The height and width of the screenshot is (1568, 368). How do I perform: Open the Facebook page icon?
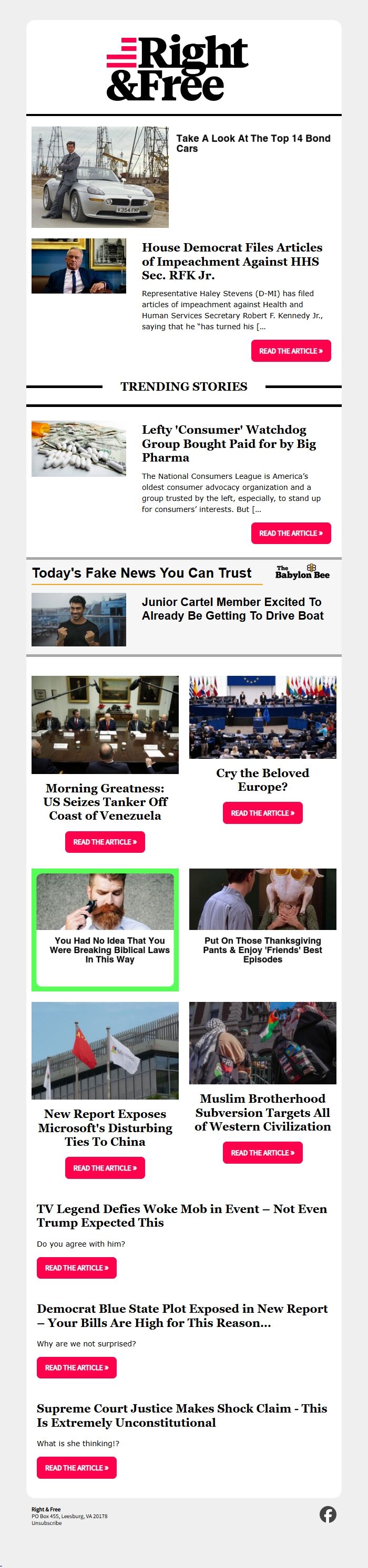[328, 1514]
